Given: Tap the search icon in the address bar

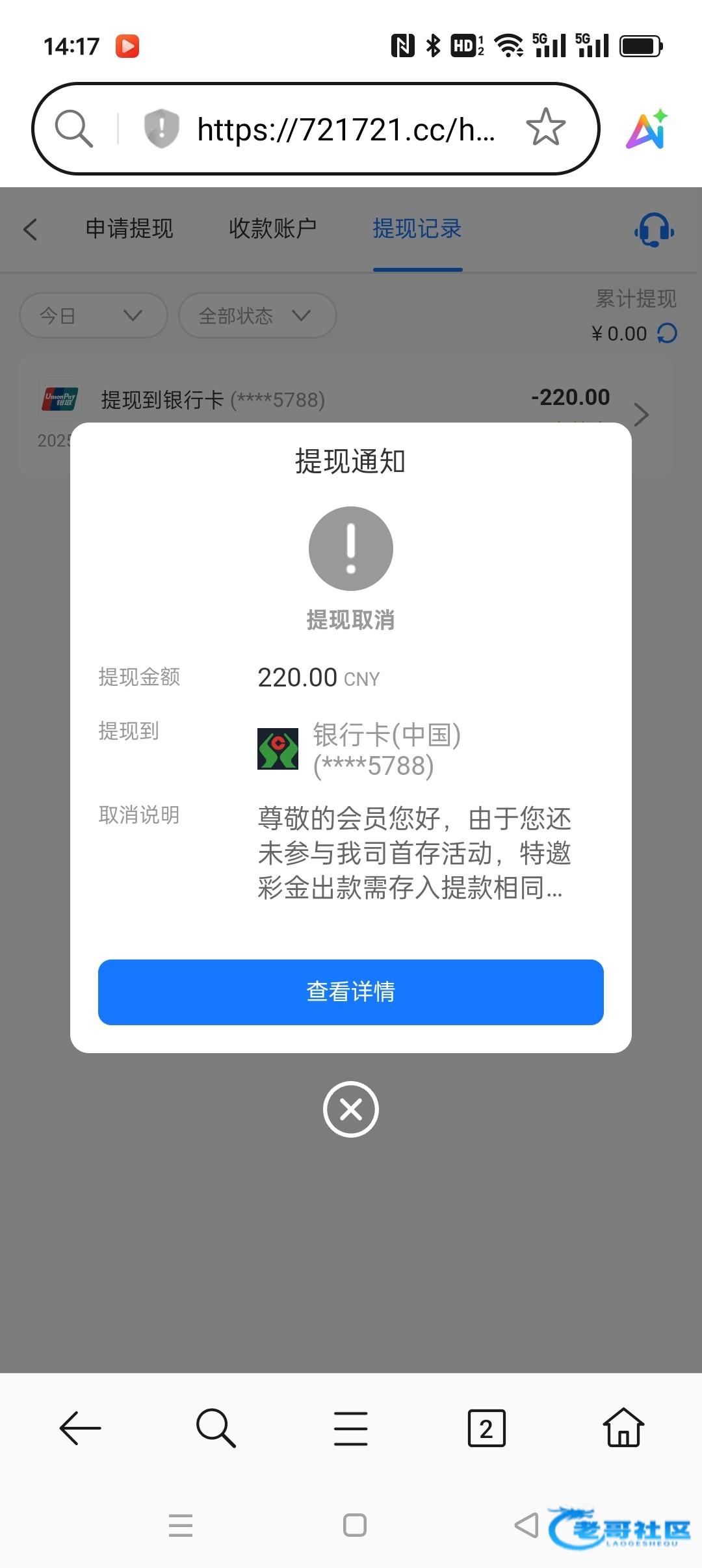Looking at the screenshot, I should pyautogui.click(x=73, y=128).
